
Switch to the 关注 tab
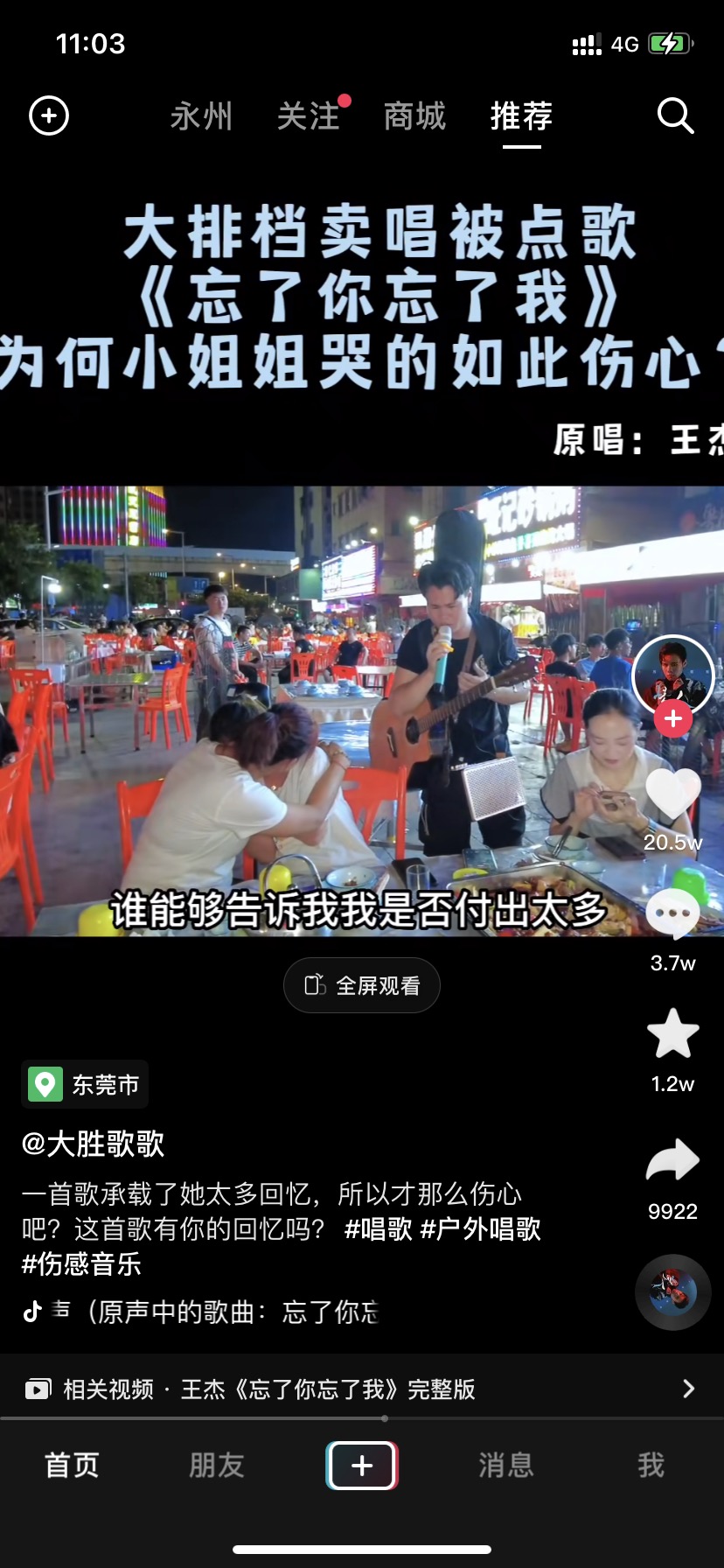(x=309, y=116)
